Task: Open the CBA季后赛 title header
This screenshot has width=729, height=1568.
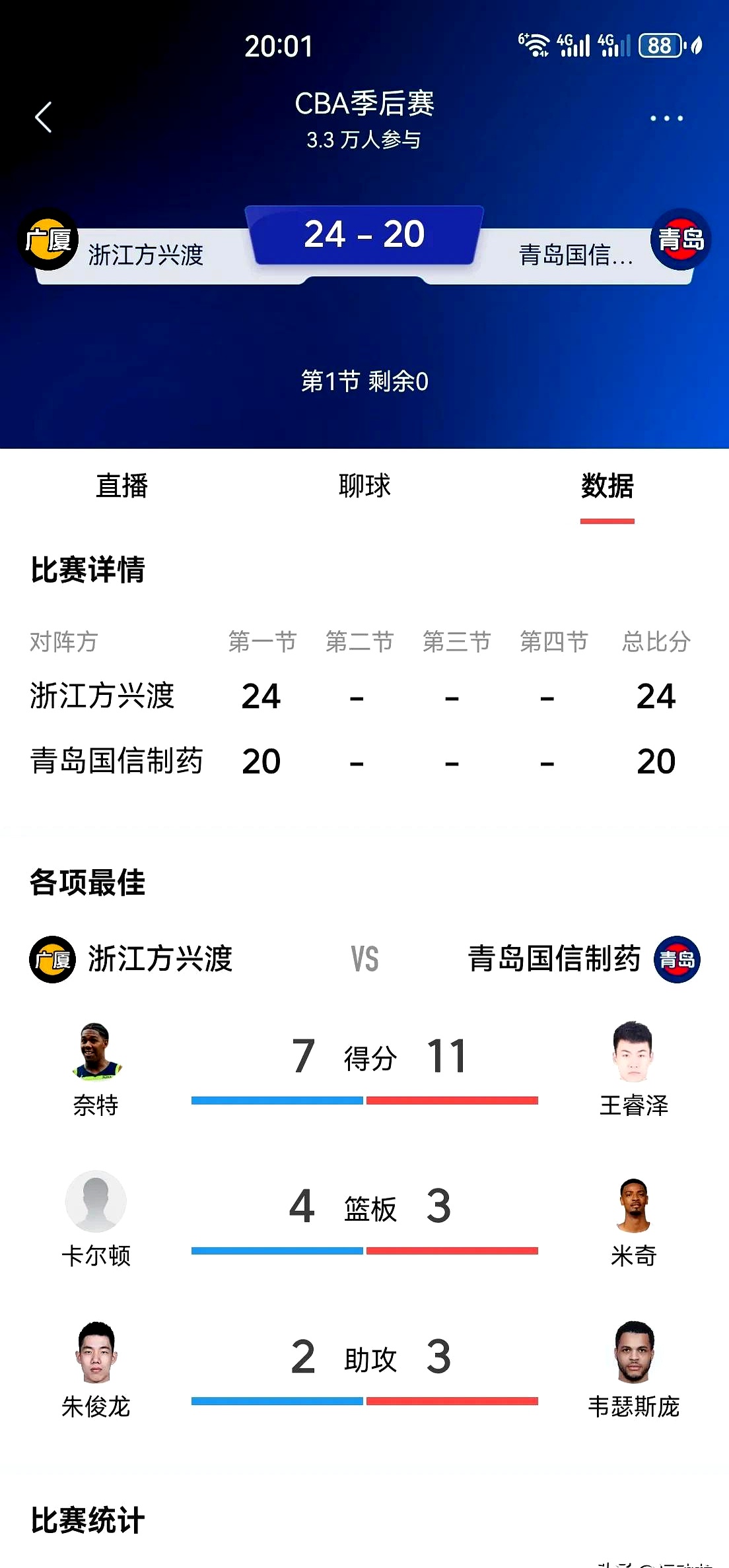Action: point(364,104)
